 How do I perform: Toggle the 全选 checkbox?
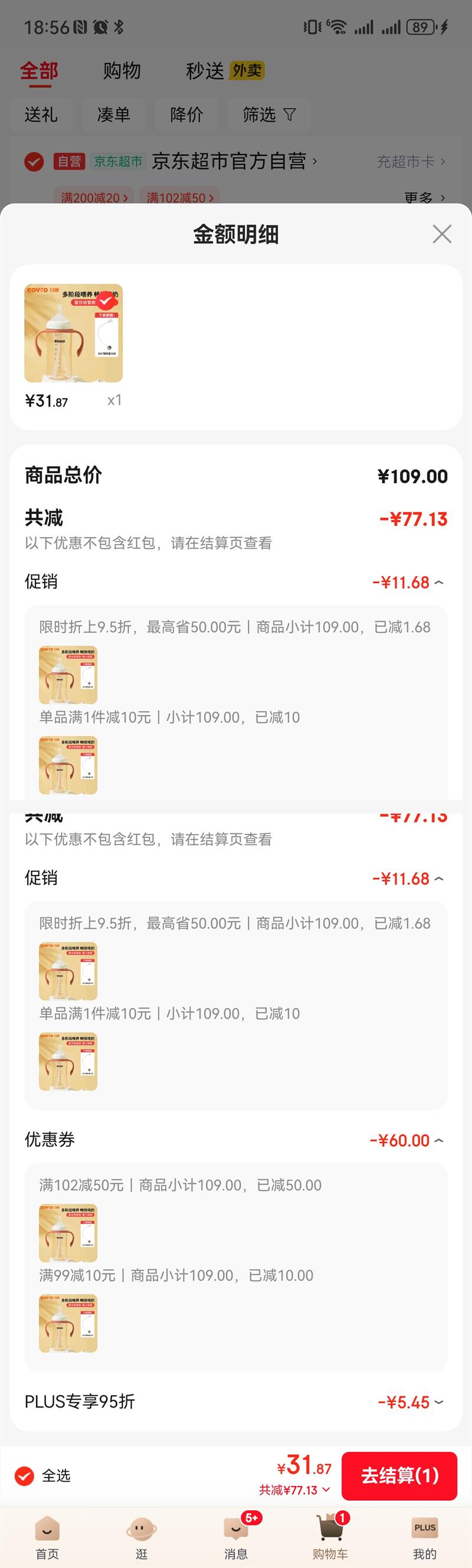coord(24,1475)
